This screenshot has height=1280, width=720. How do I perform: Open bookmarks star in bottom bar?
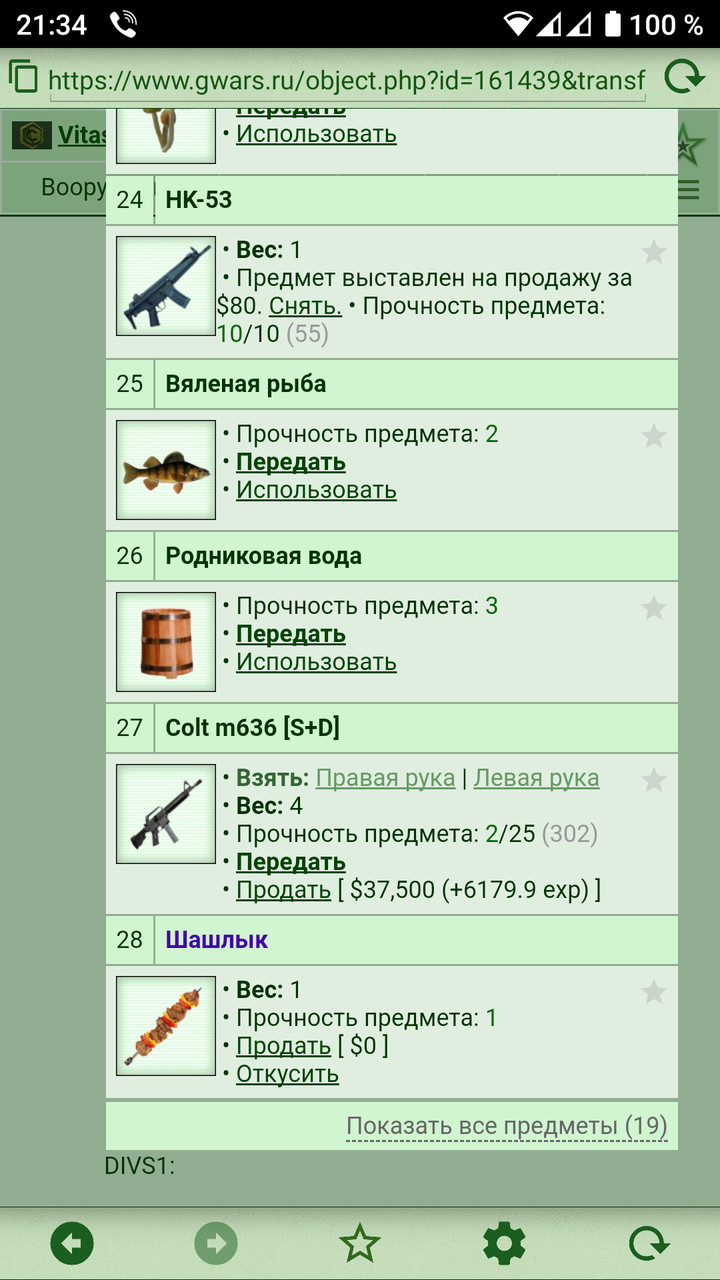click(360, 1244)
